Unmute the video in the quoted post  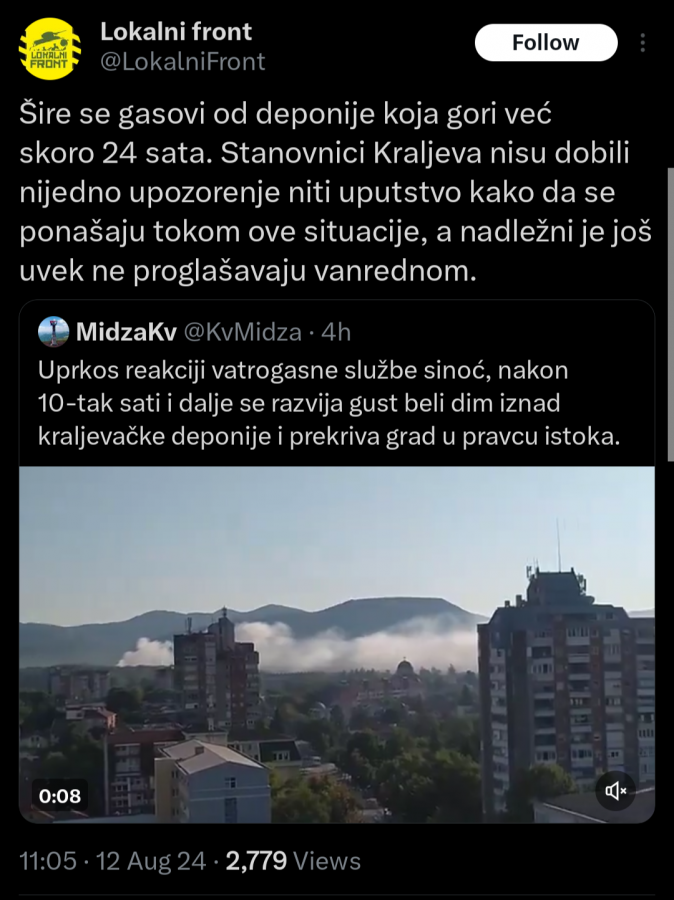click(616, 792)
